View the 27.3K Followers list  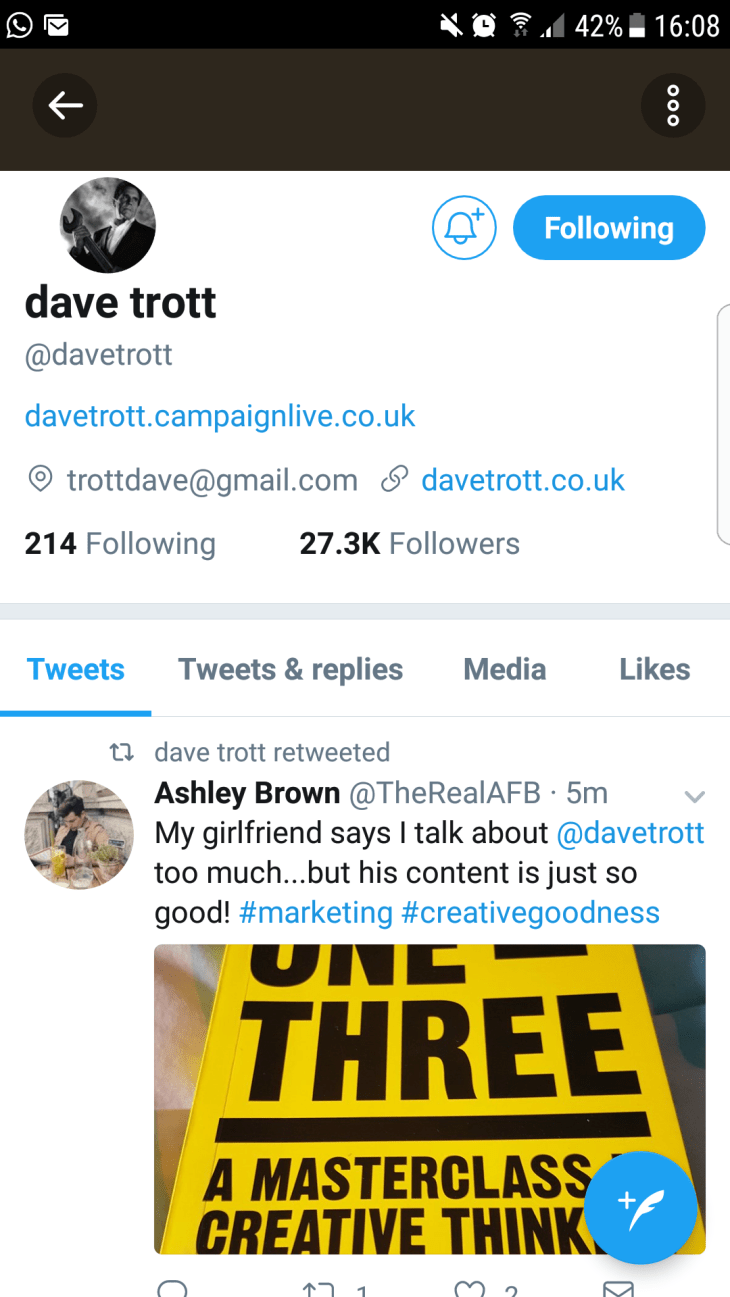(409, 544)
